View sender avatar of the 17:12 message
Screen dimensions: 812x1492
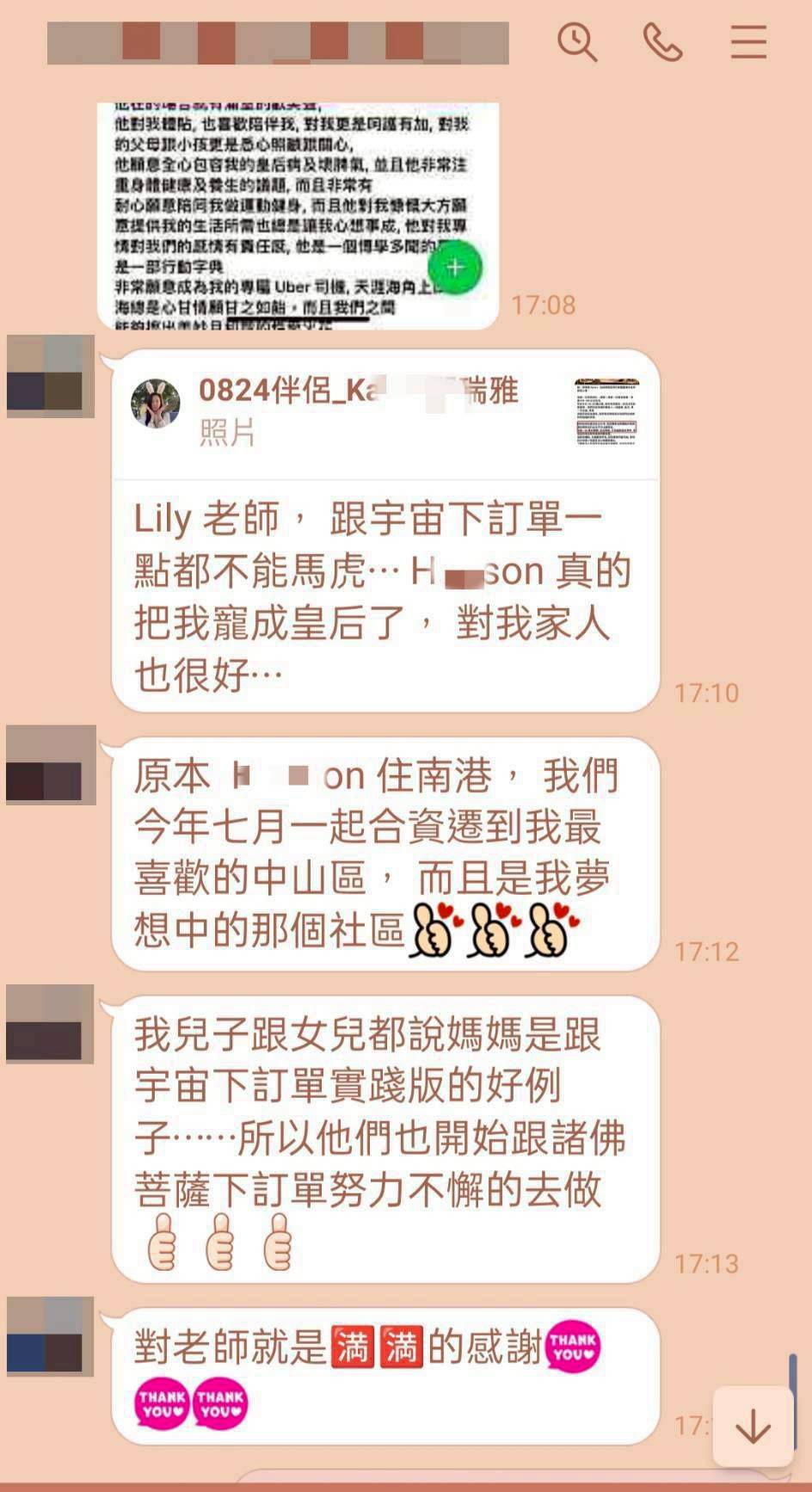51,765
